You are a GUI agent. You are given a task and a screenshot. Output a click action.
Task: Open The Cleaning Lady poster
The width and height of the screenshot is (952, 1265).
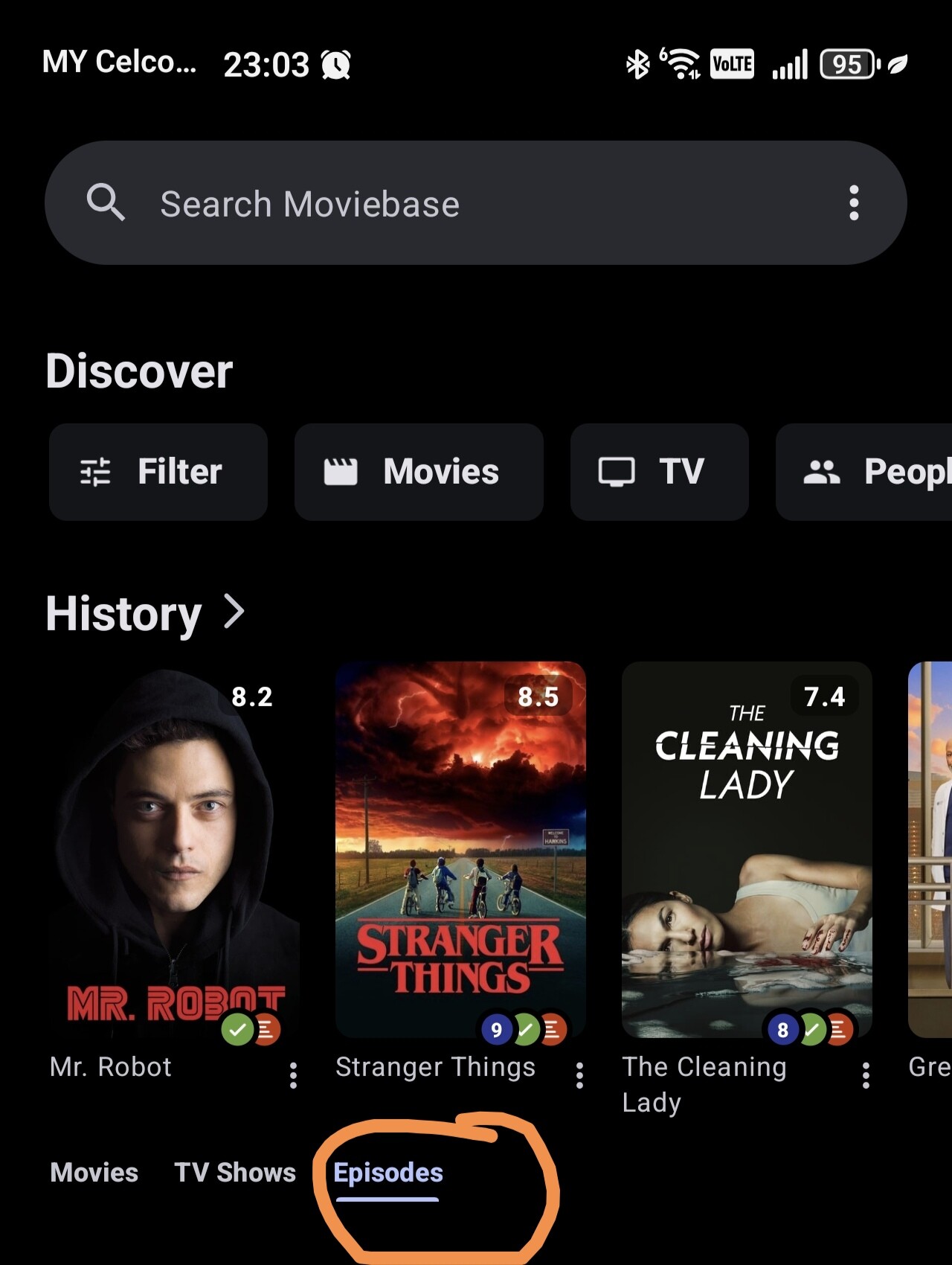coord(747,850)
